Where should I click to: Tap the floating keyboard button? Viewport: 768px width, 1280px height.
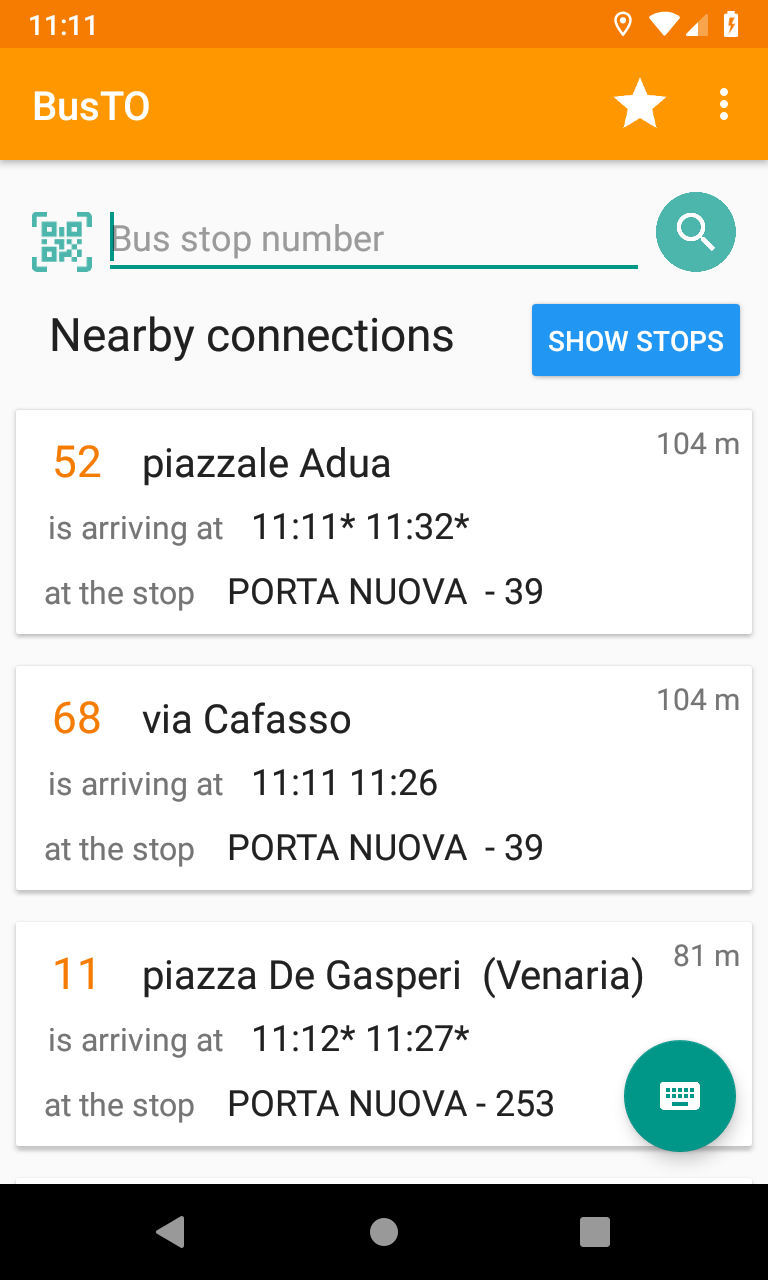680,1096
